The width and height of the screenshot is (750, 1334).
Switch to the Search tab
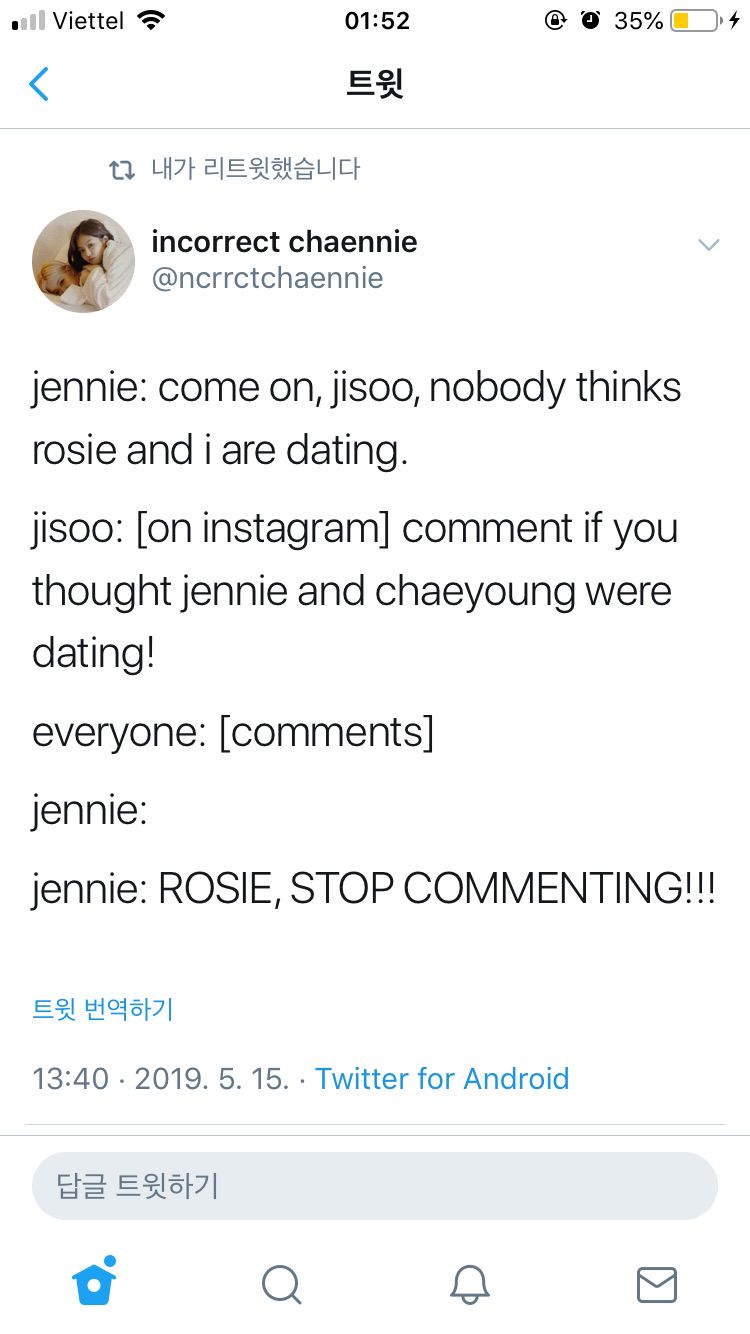point(281,1284)
